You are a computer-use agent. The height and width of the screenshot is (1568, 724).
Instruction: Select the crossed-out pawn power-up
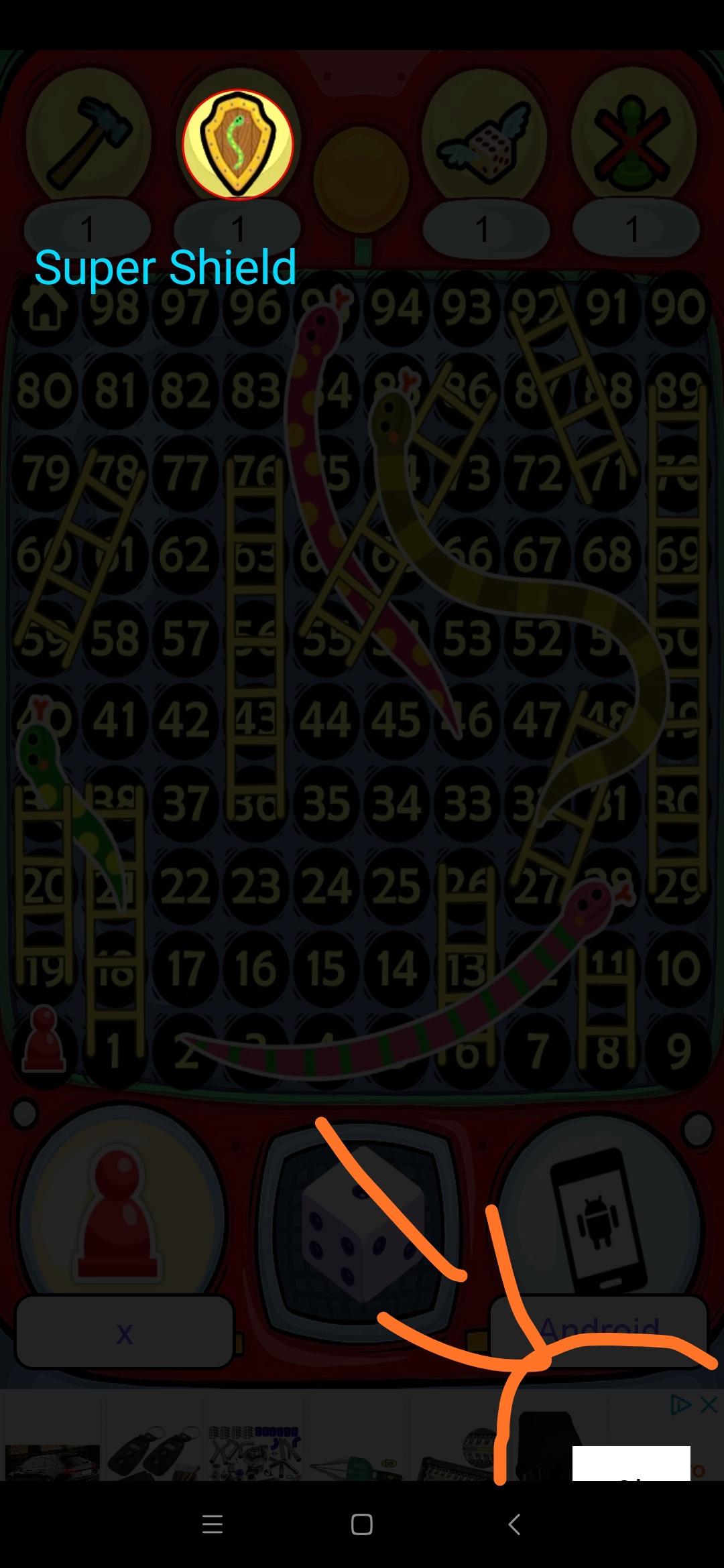[x=633, y=141]
